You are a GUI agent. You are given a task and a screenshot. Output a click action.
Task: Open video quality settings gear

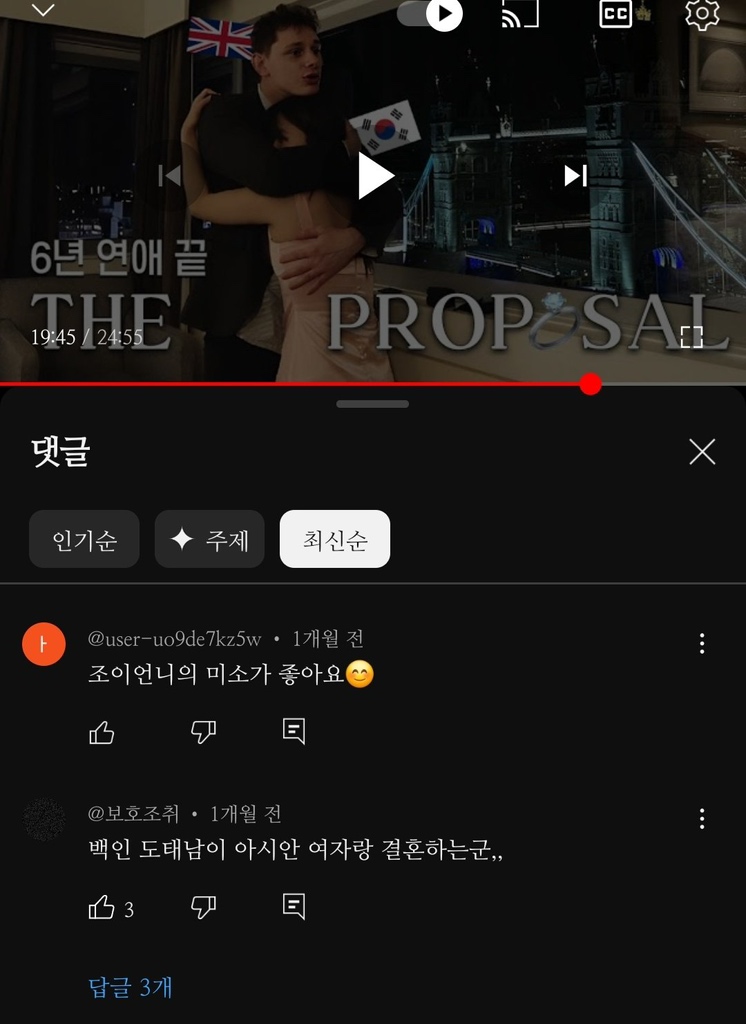pos(703,15)
